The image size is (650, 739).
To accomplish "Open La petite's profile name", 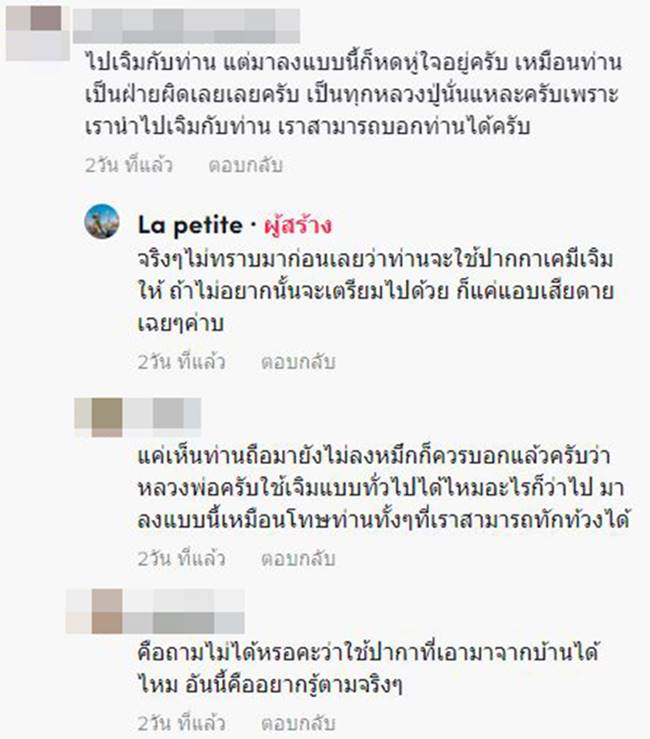I will coord(189,224).
